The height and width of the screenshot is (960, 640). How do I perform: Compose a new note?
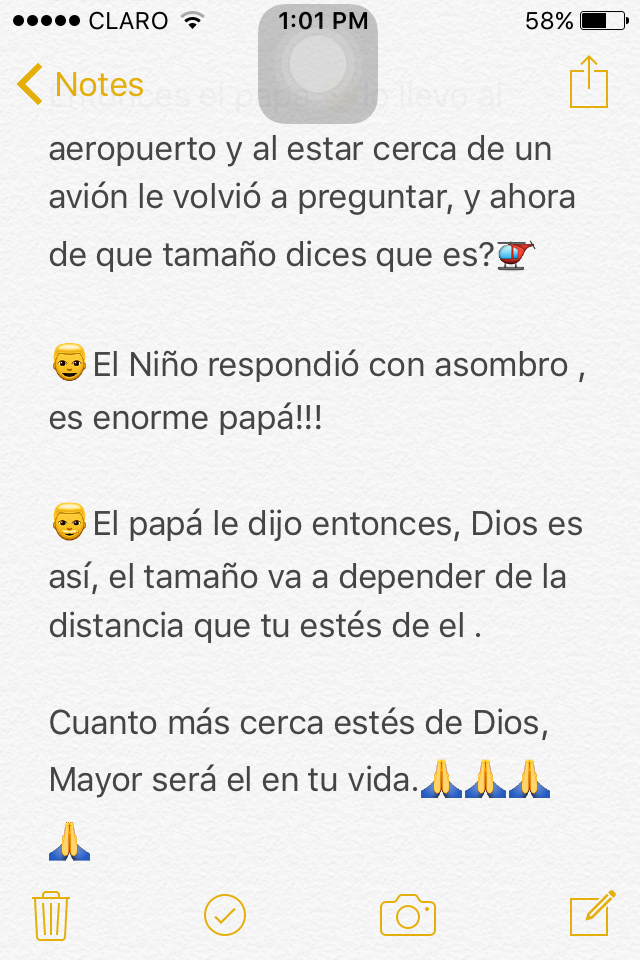point(592,914)
